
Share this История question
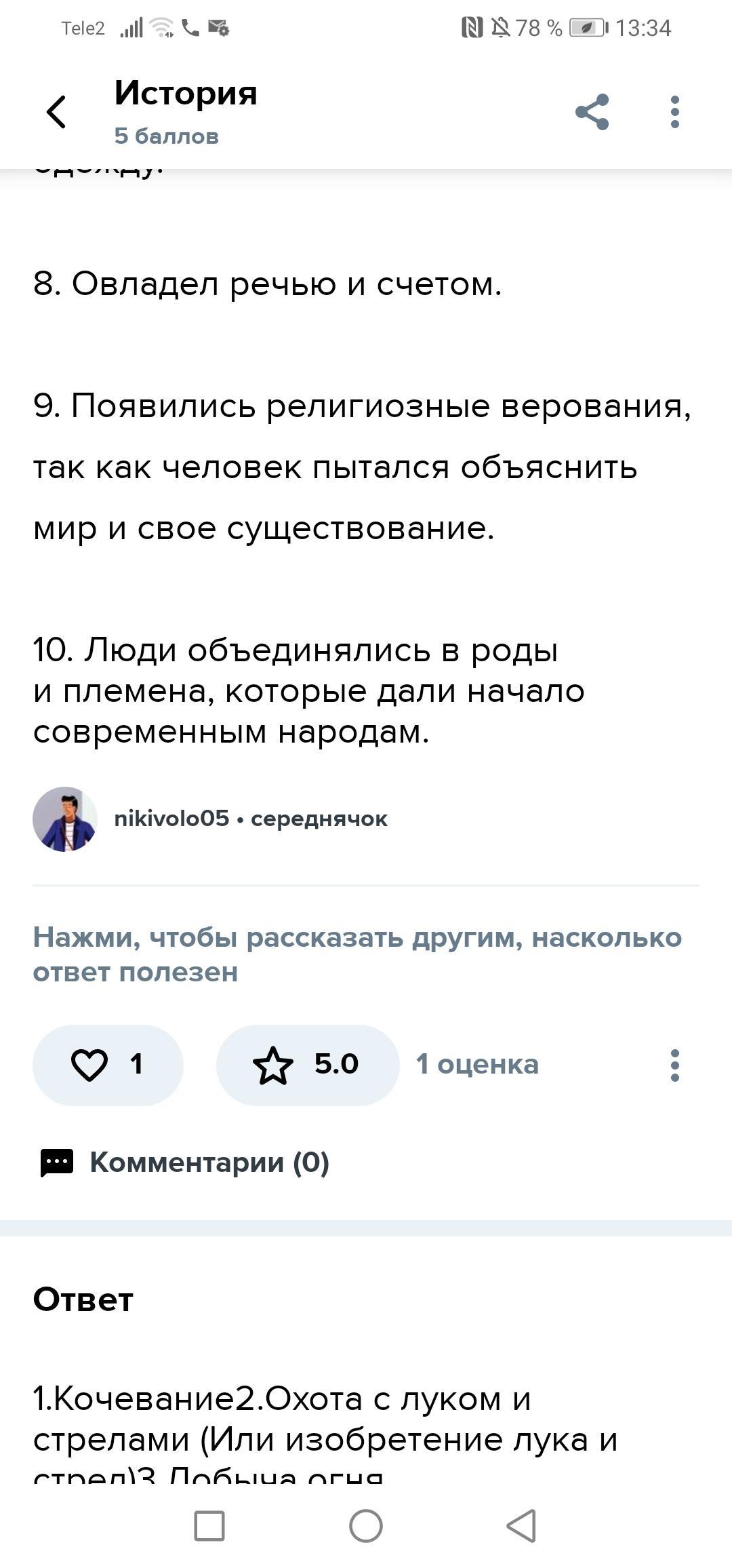pyautogui.click(x=592, y=112)
